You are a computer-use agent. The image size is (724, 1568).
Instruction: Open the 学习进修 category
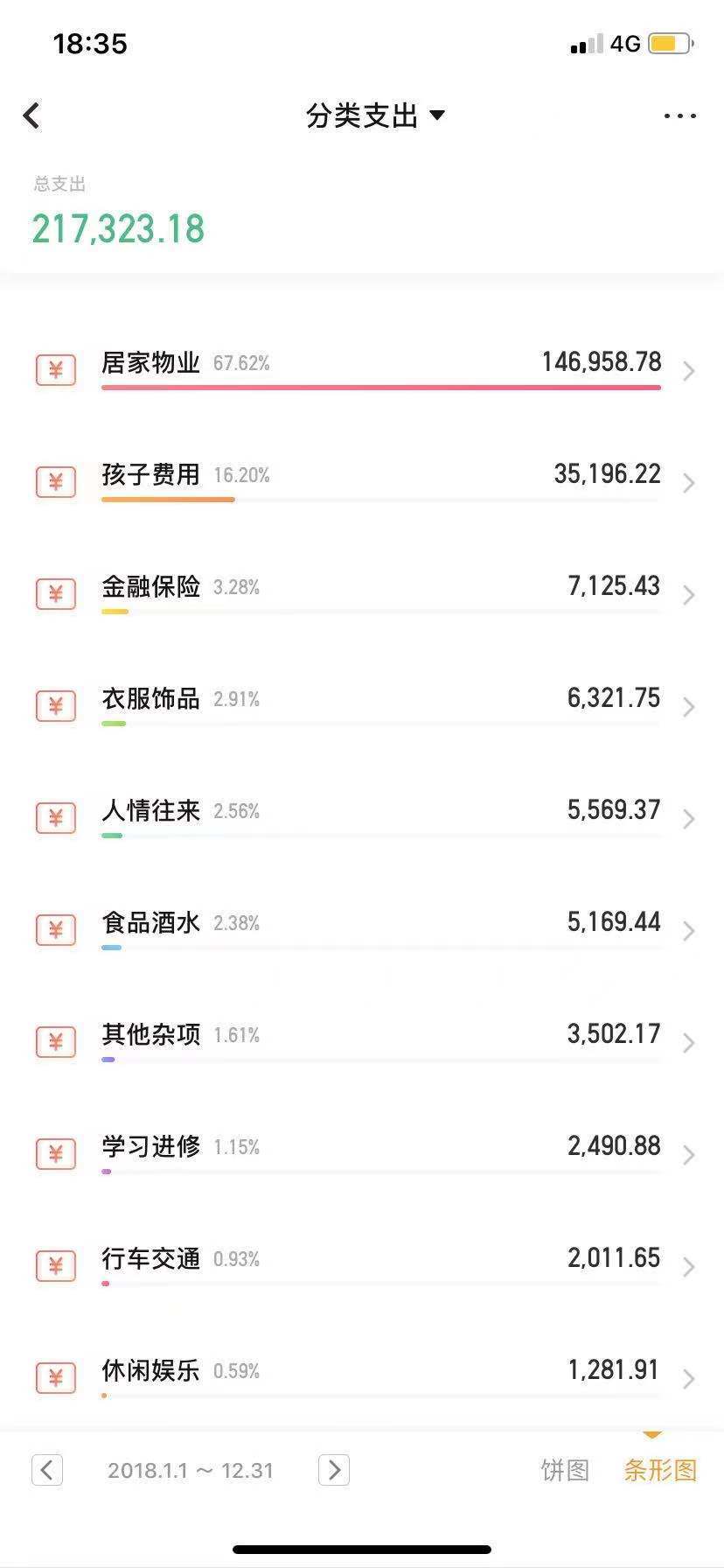point(362,1152)
